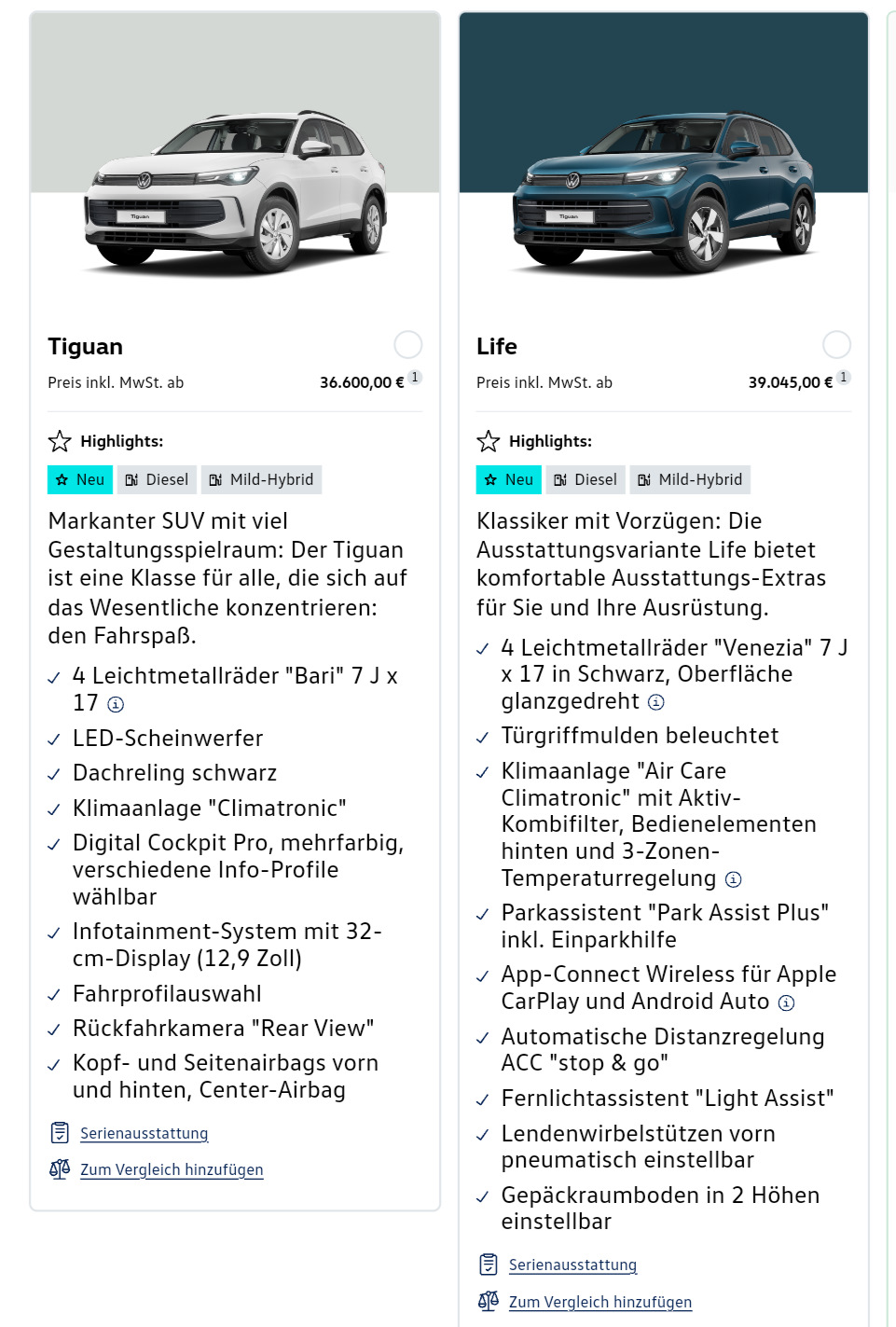Show info for "Venezia" alloy wheels
896x1327 pixels.
(x=656, y=702)
